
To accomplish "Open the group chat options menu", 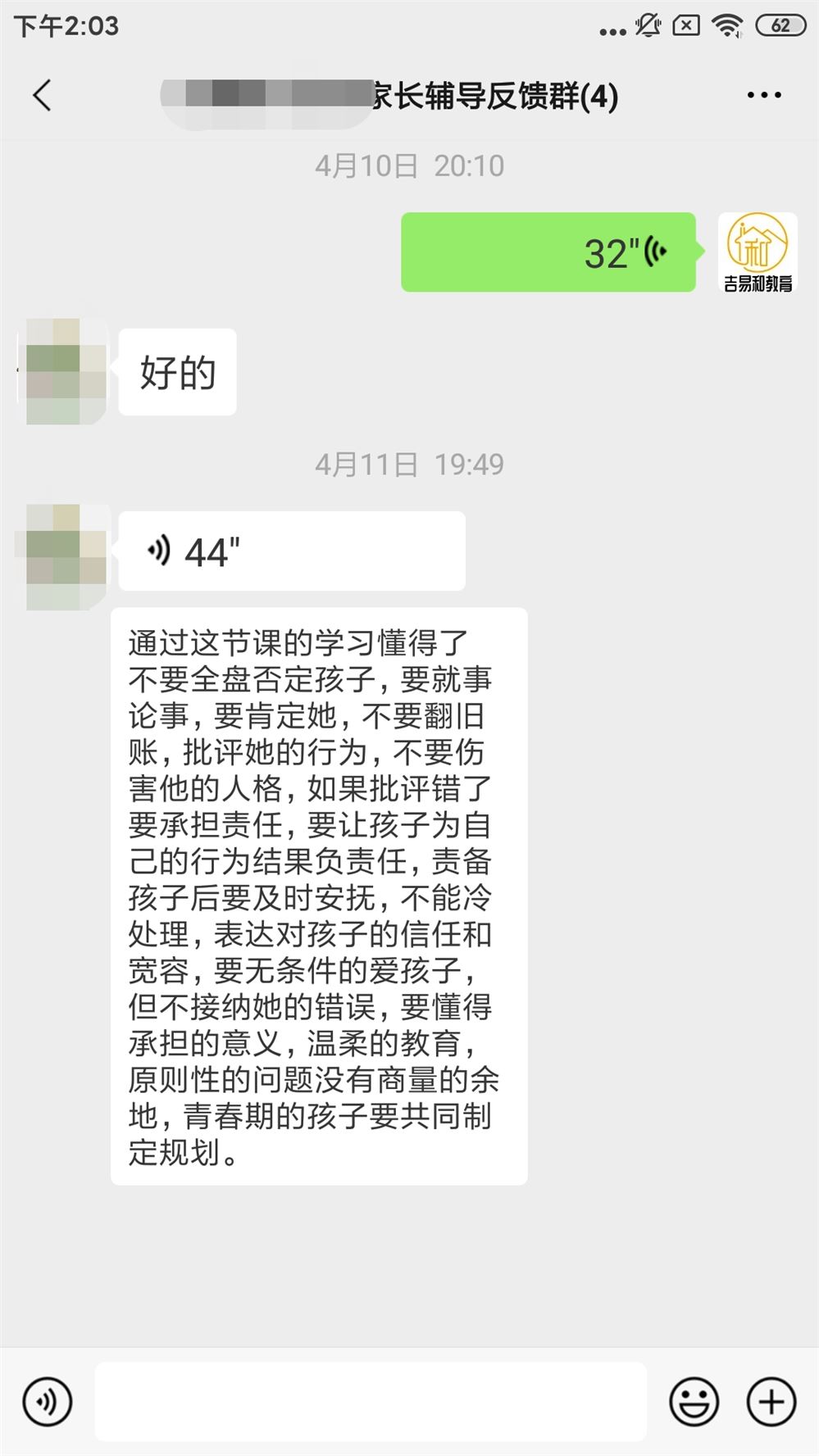I will pyautogui.click(x=763, y=96).
